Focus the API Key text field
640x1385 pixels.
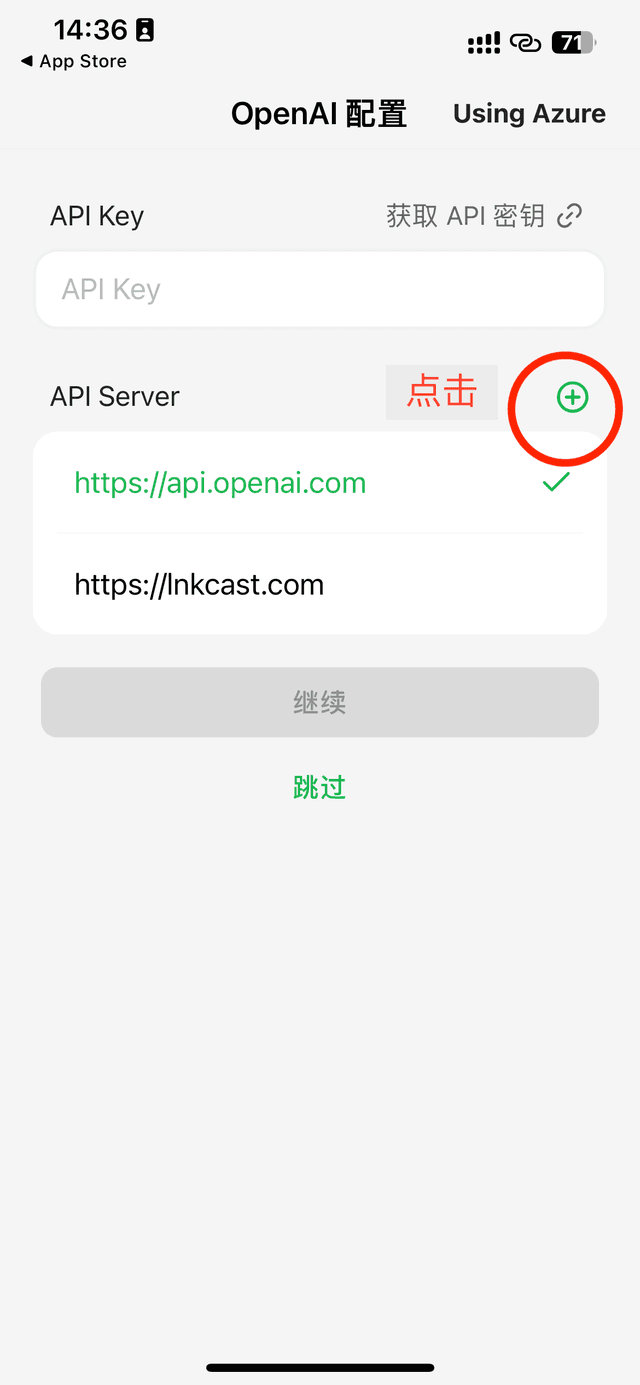(x=320, y=289)
